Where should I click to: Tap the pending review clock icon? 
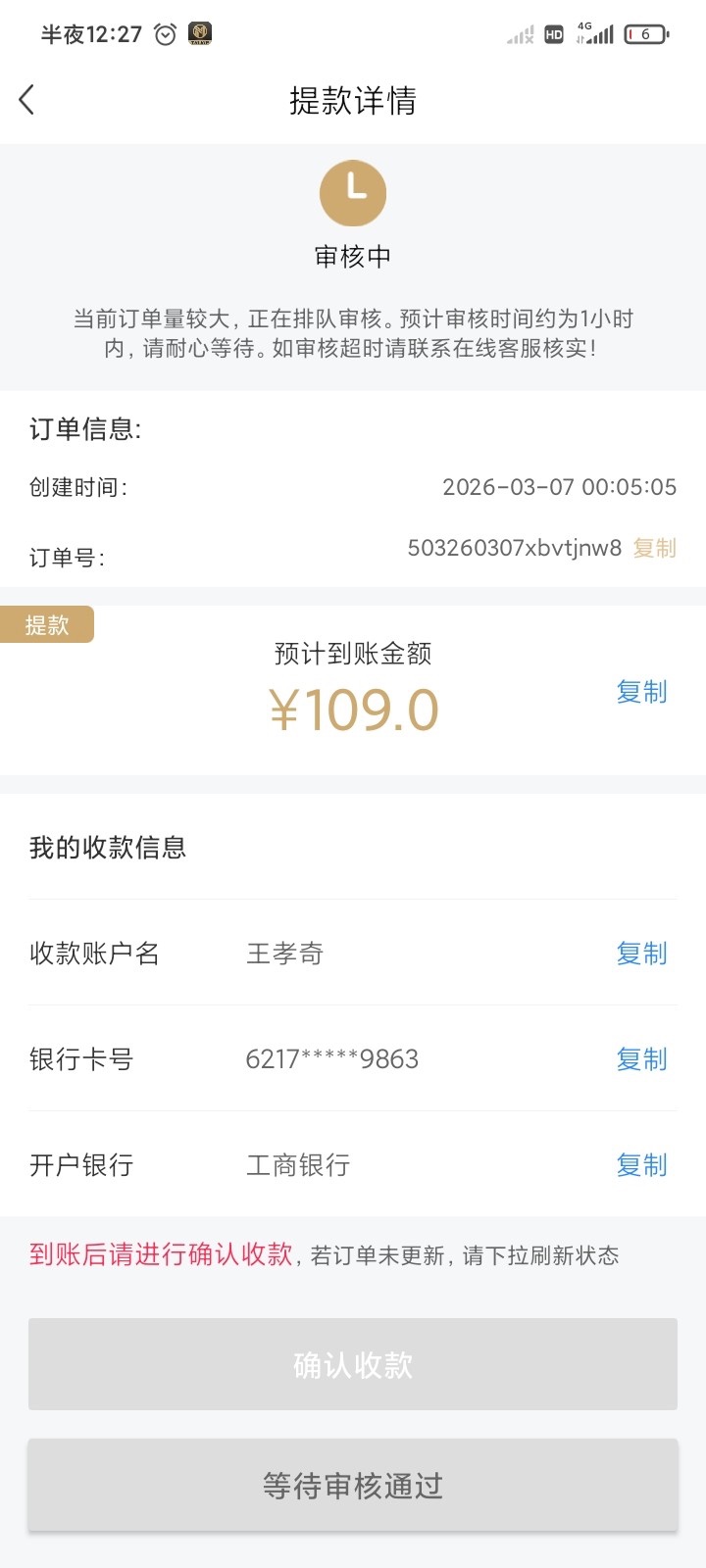(353, 193)
